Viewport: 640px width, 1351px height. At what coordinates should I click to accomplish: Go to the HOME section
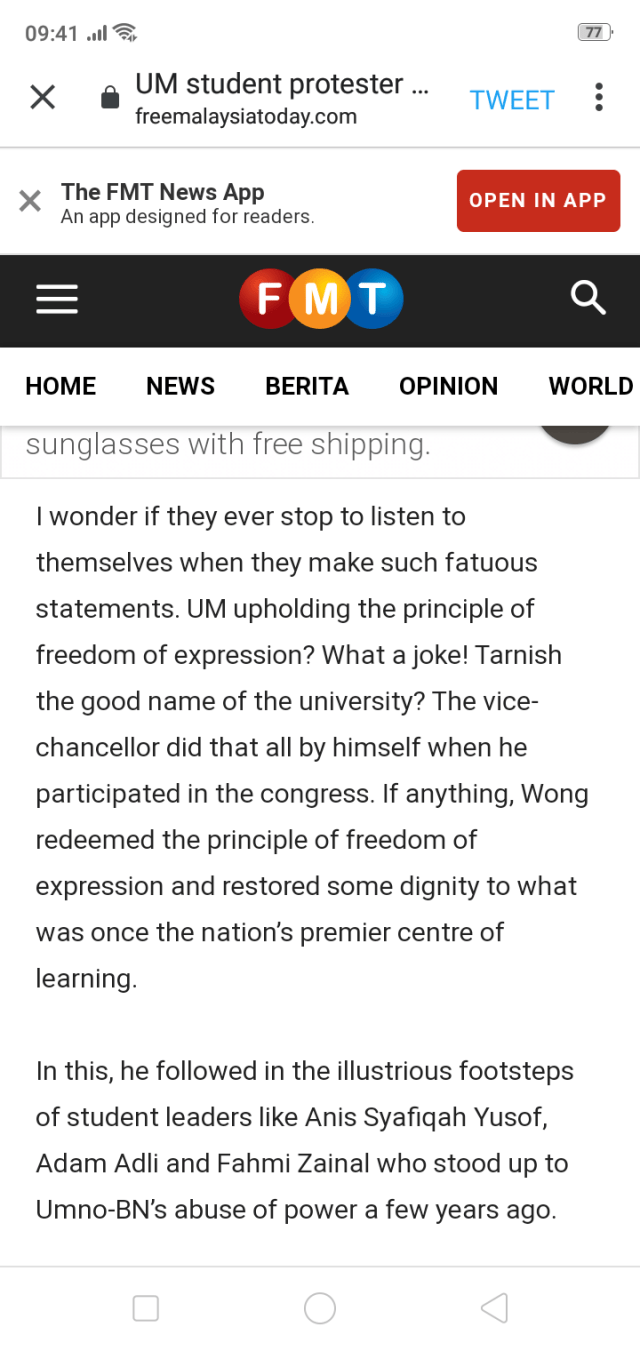61,386
